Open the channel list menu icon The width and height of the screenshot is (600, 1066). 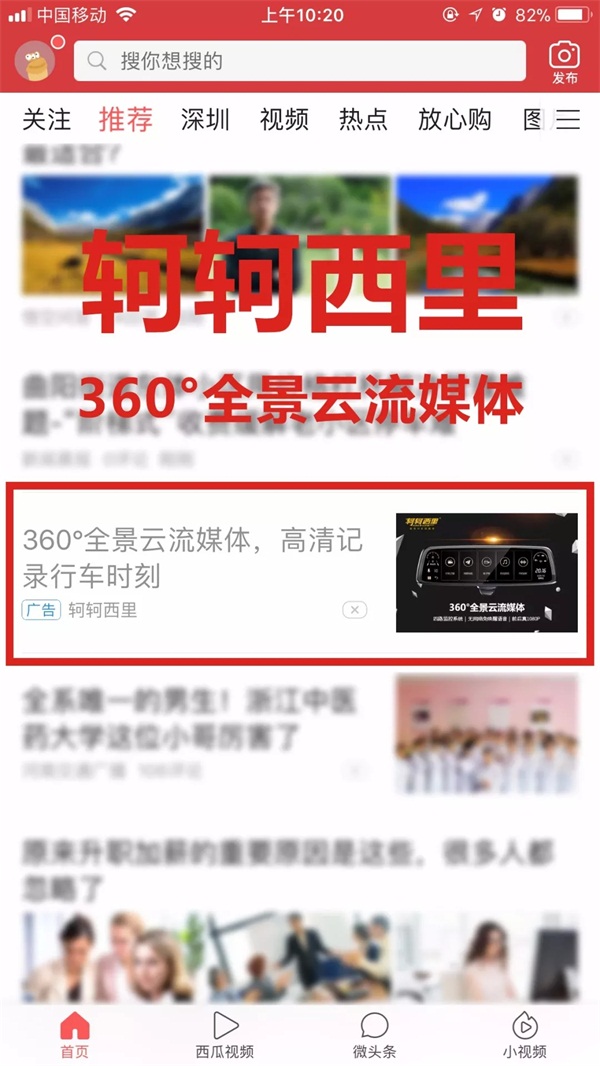tap(568, 120)
